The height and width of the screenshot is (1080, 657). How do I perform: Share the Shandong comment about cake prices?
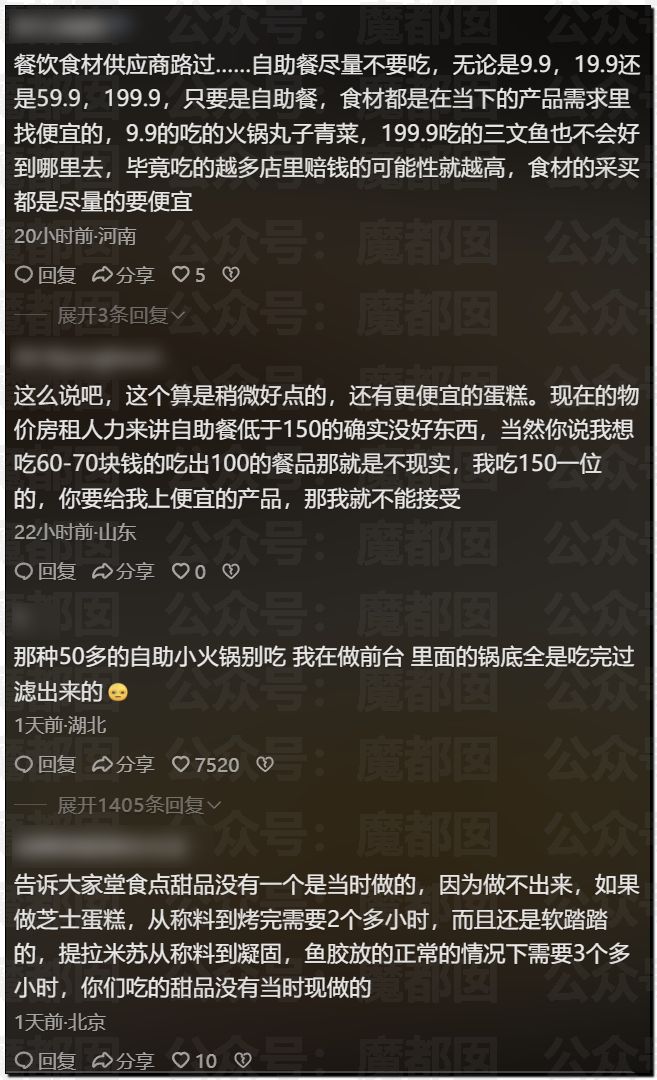[122, 571]
